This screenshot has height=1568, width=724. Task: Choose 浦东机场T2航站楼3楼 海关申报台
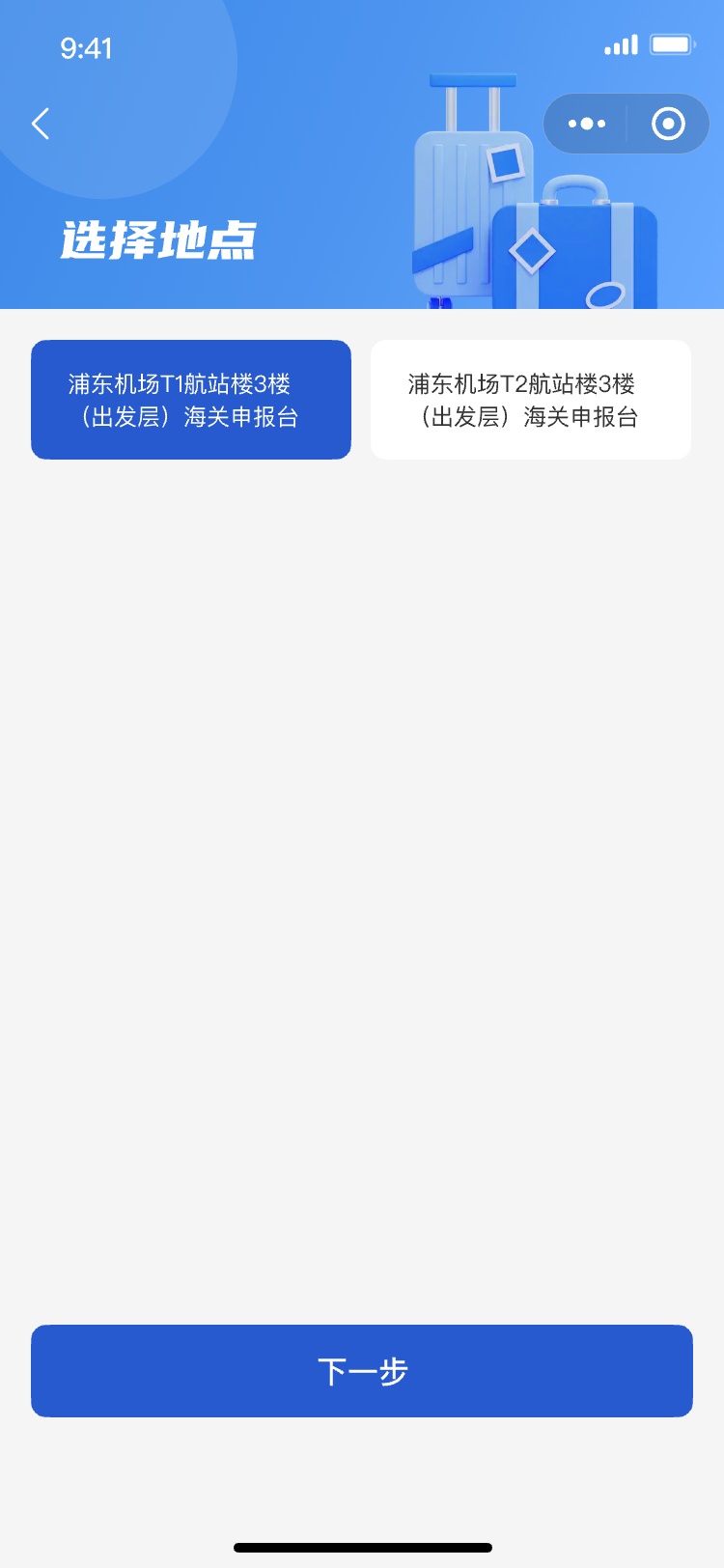click(531, 400)
